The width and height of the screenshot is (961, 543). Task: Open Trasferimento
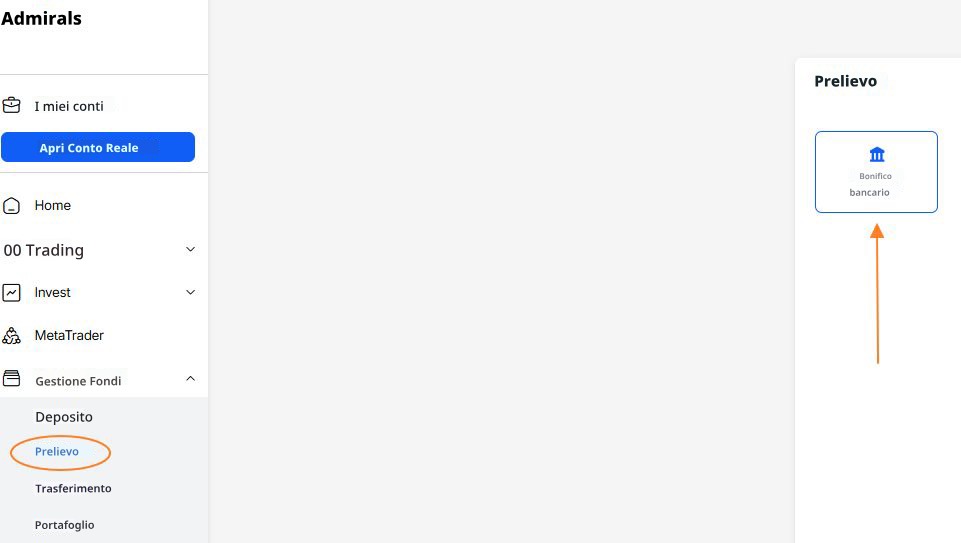(x=73, y=489)
